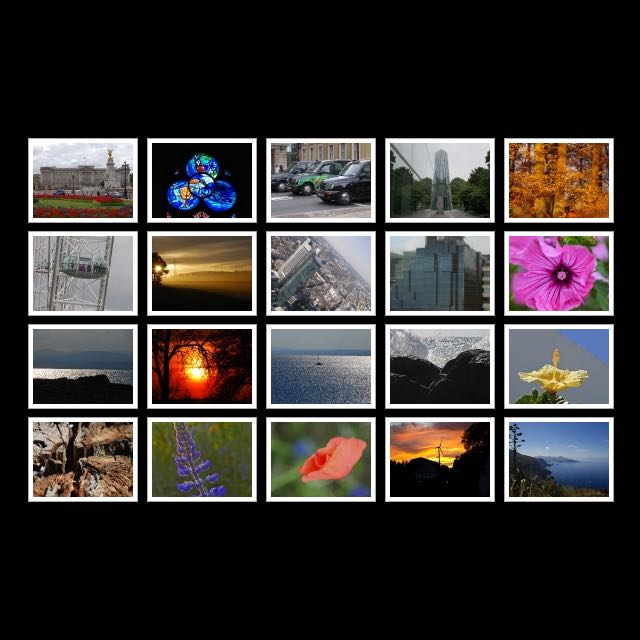Screen dimensions: 640x640
Task: Open the misty golden sunset photo
Action: (202, 273)
